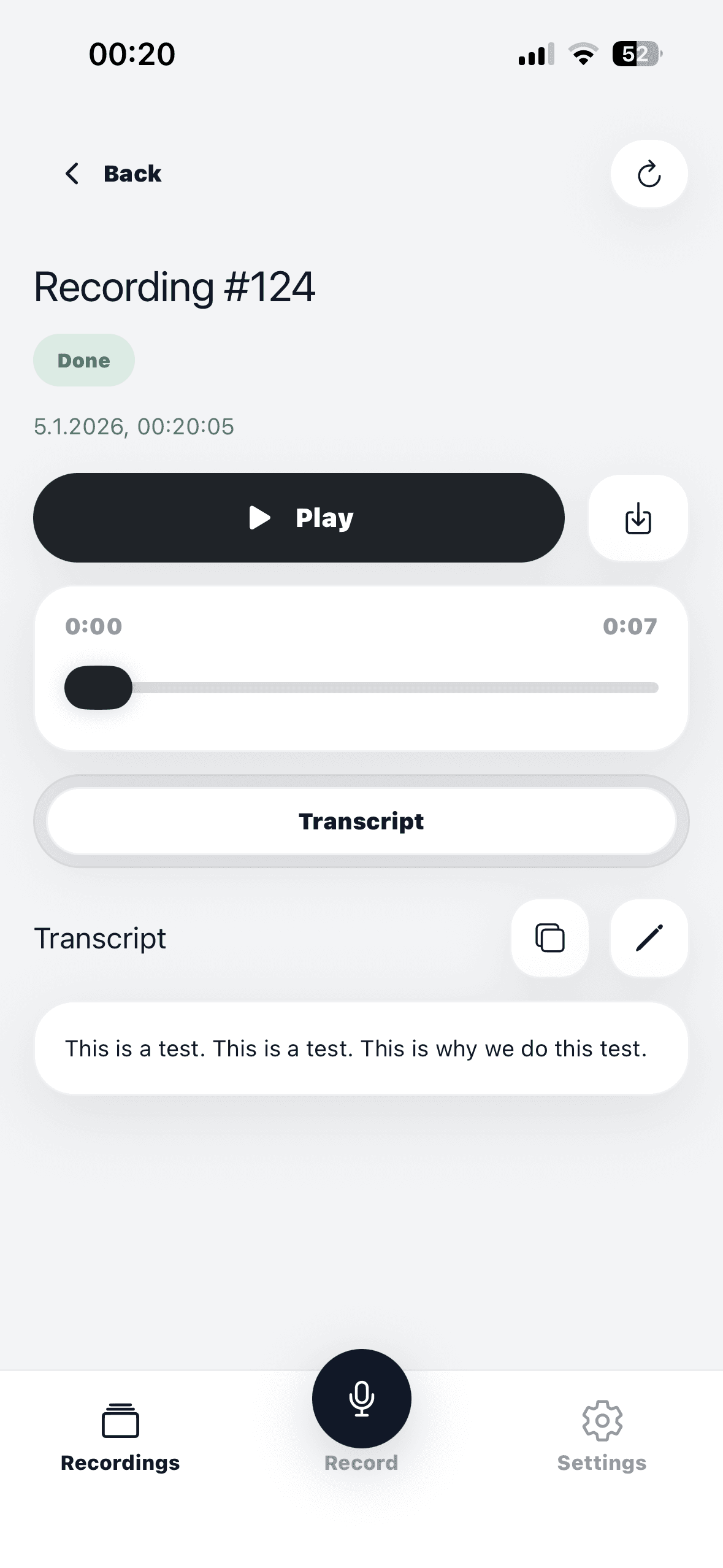
Task: Open the Transcript view
Action: pyautogui.click(x=361, y=821)
